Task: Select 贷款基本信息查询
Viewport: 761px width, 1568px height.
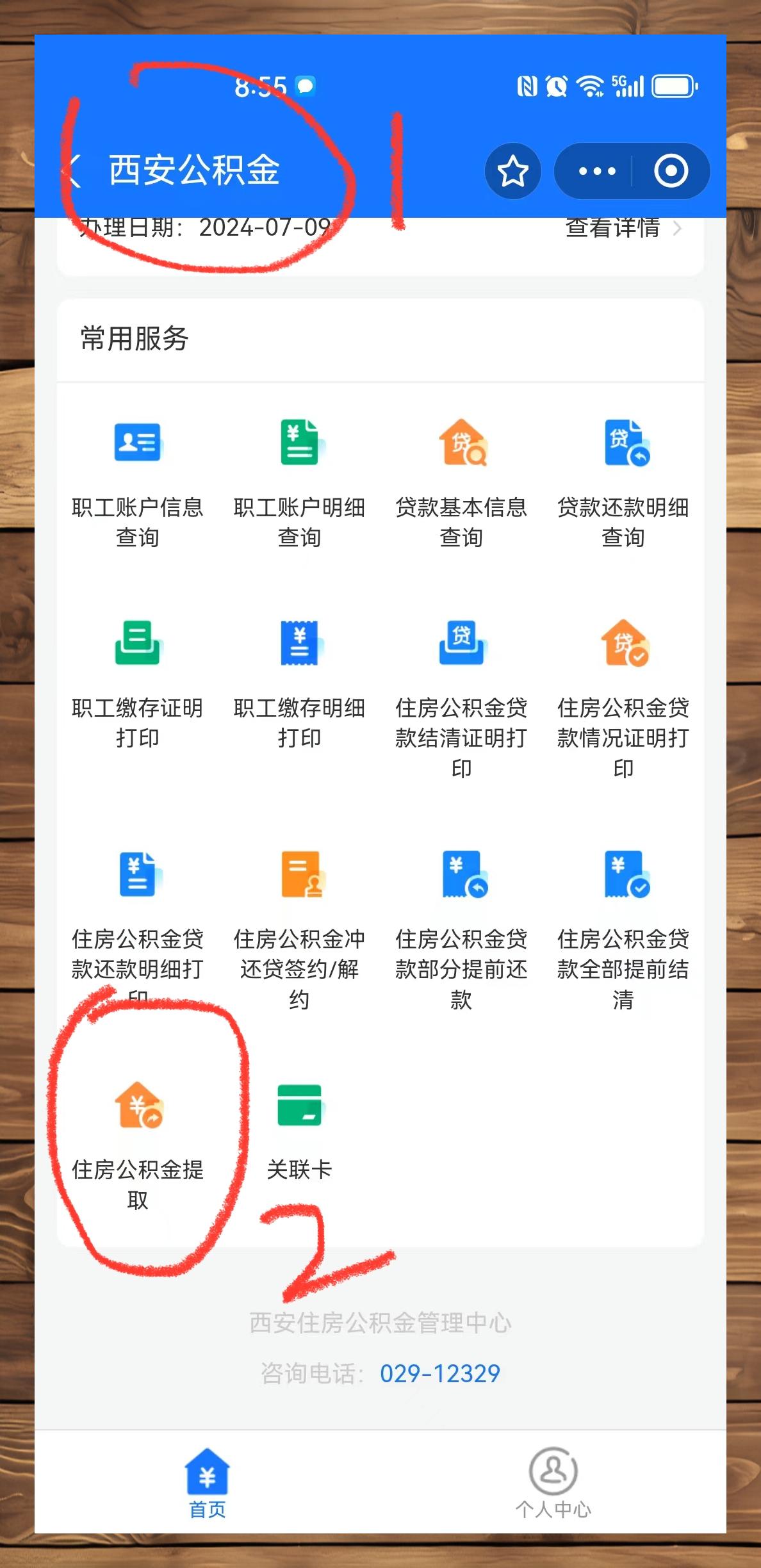Action: 462,487
